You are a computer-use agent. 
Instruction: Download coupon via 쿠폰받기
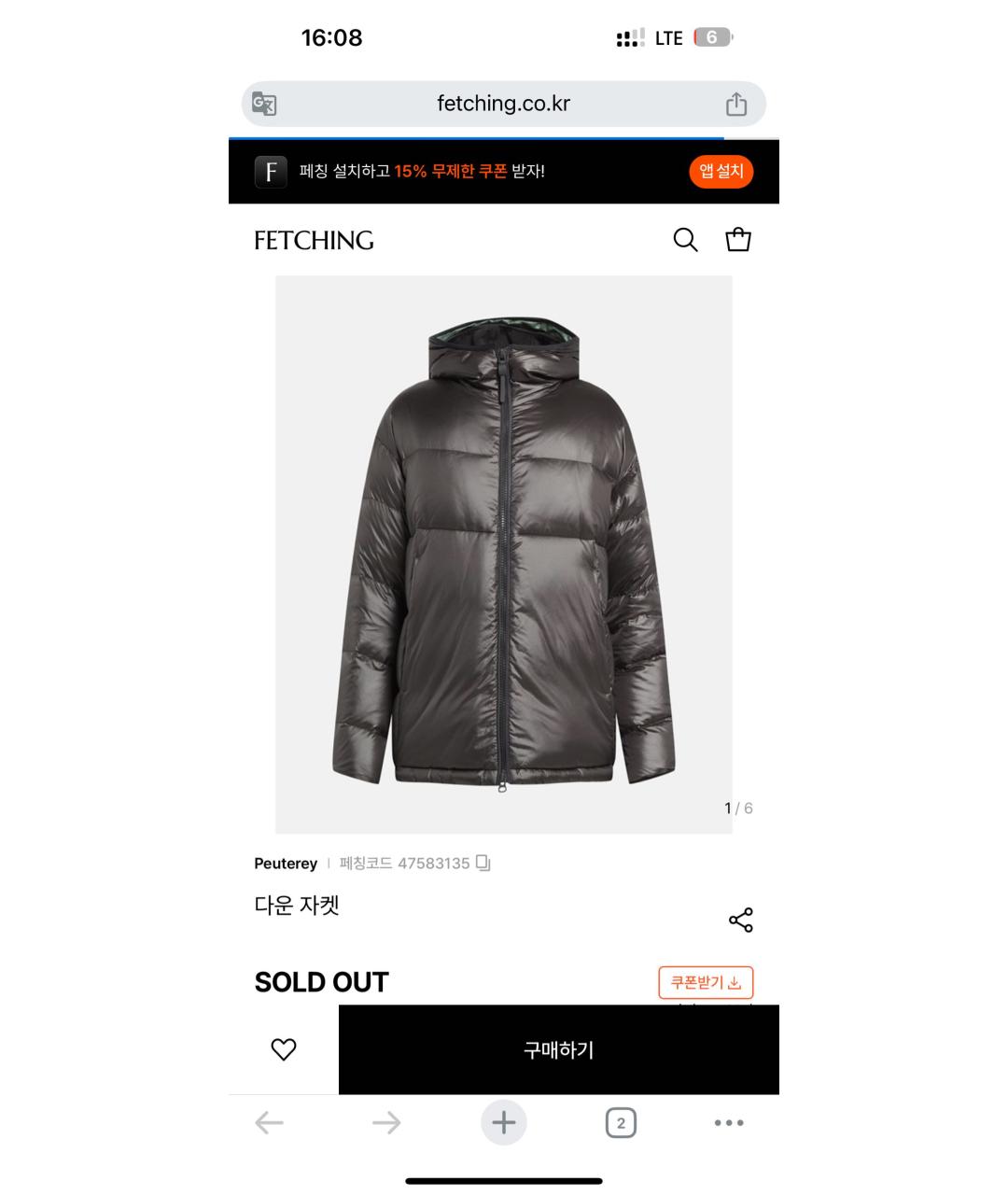(706, 982)
